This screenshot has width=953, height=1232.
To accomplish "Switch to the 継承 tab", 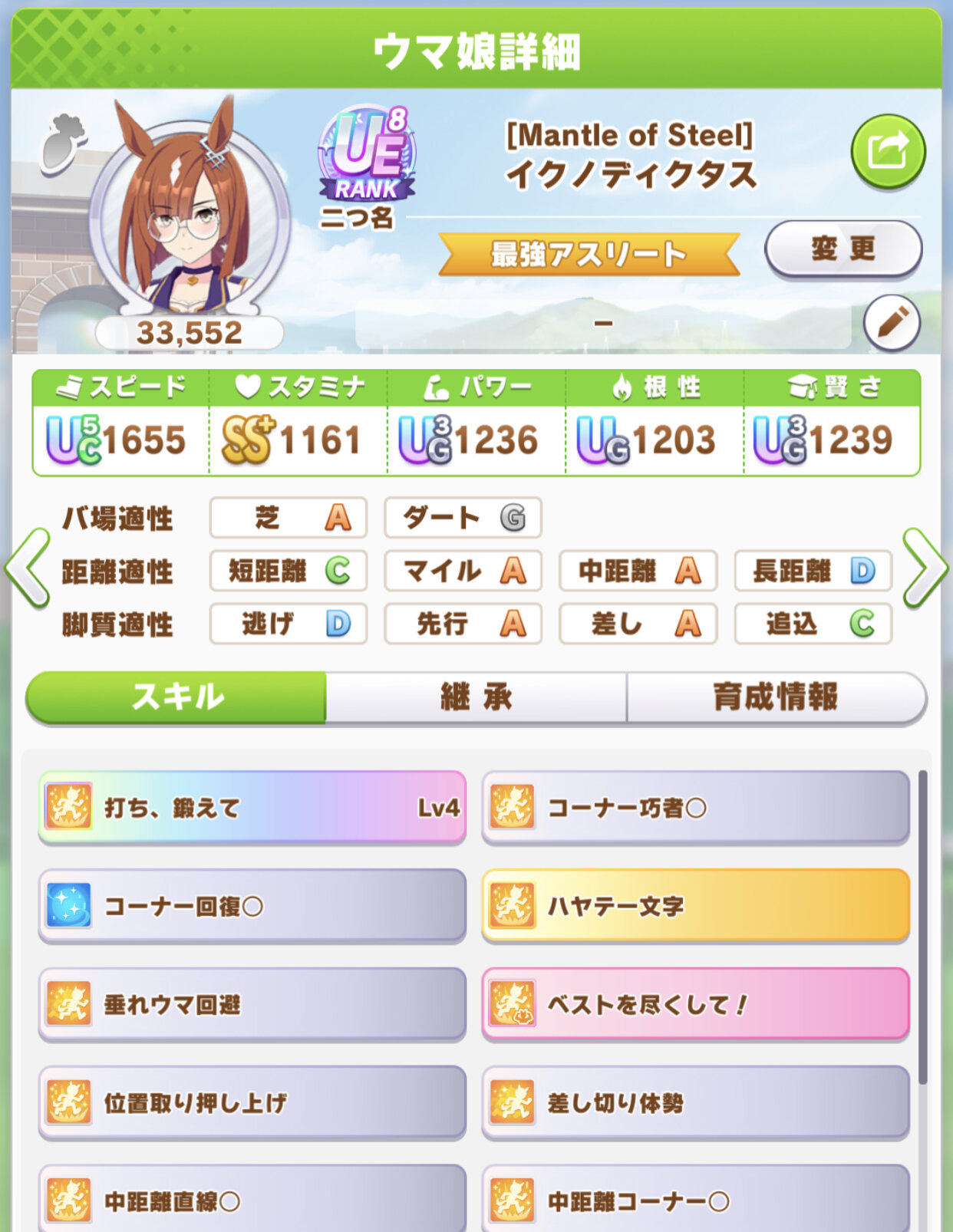I will click(476, 697).
